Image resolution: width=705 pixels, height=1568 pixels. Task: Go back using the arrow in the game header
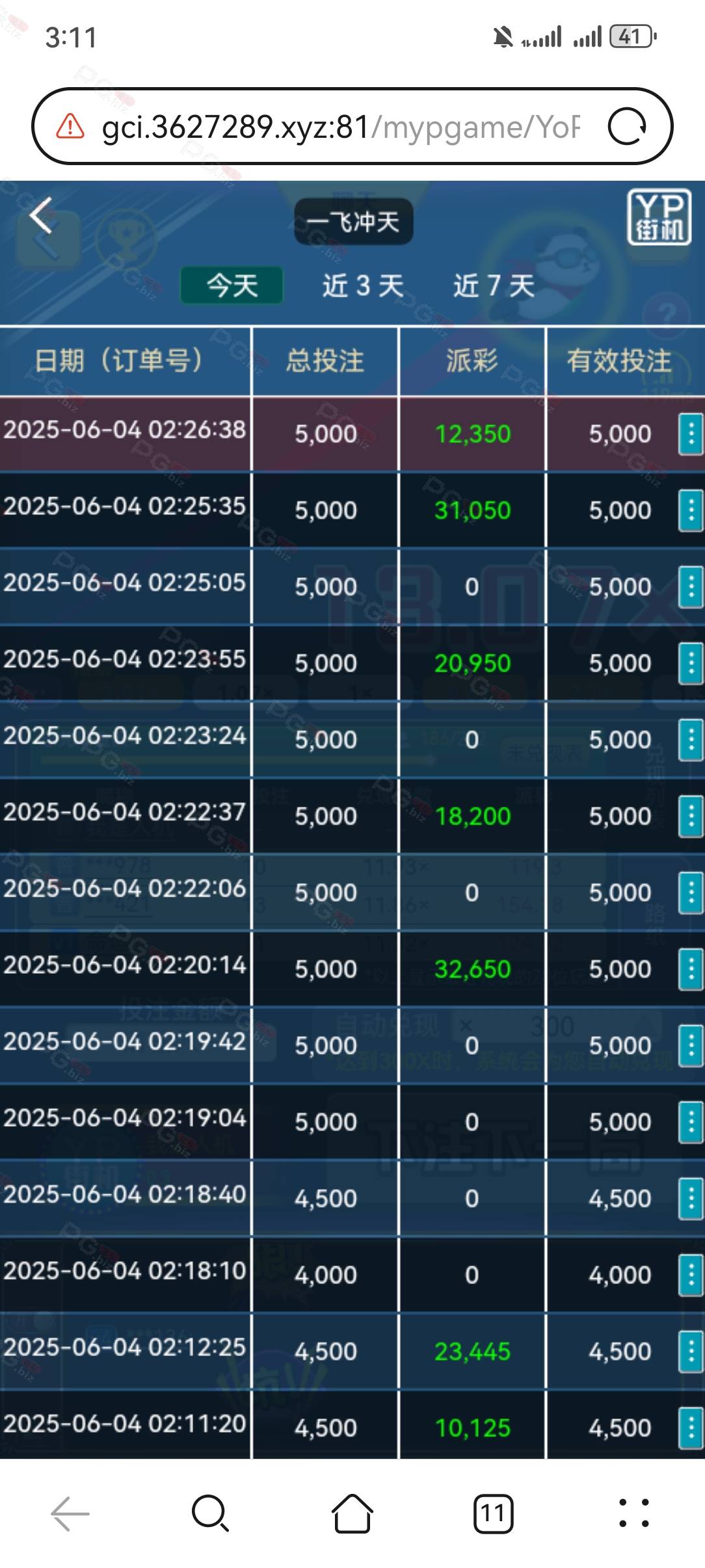pos(41,216)
